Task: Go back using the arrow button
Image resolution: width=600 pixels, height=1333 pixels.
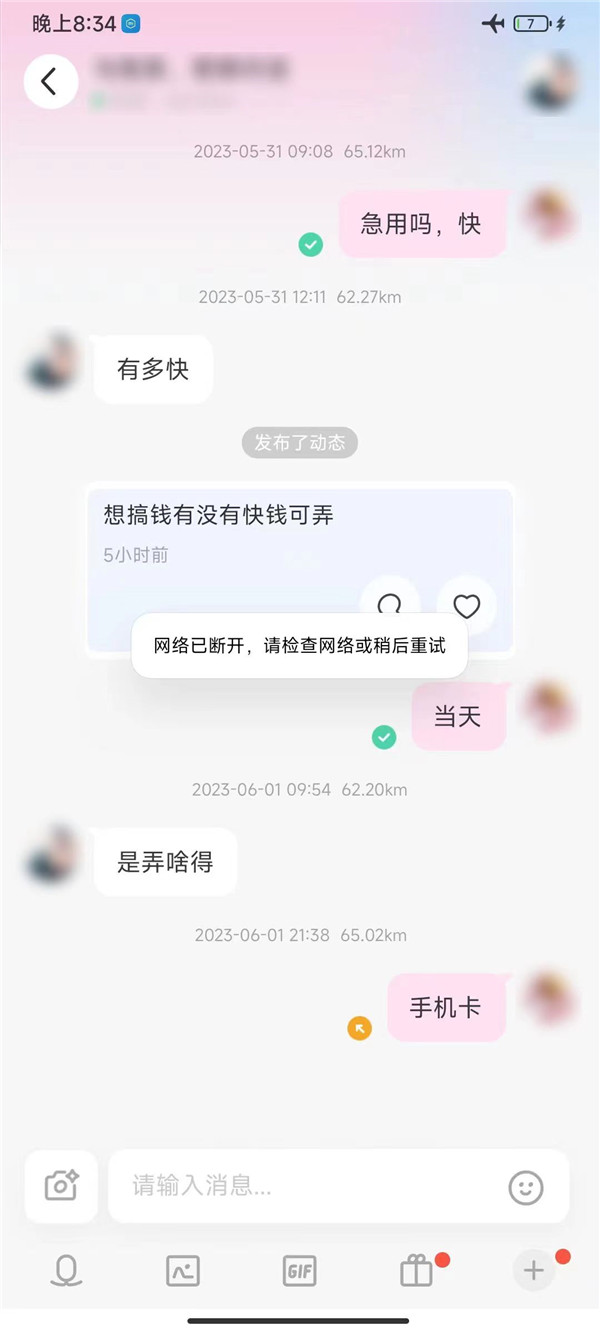Action: tap(51, 81)
